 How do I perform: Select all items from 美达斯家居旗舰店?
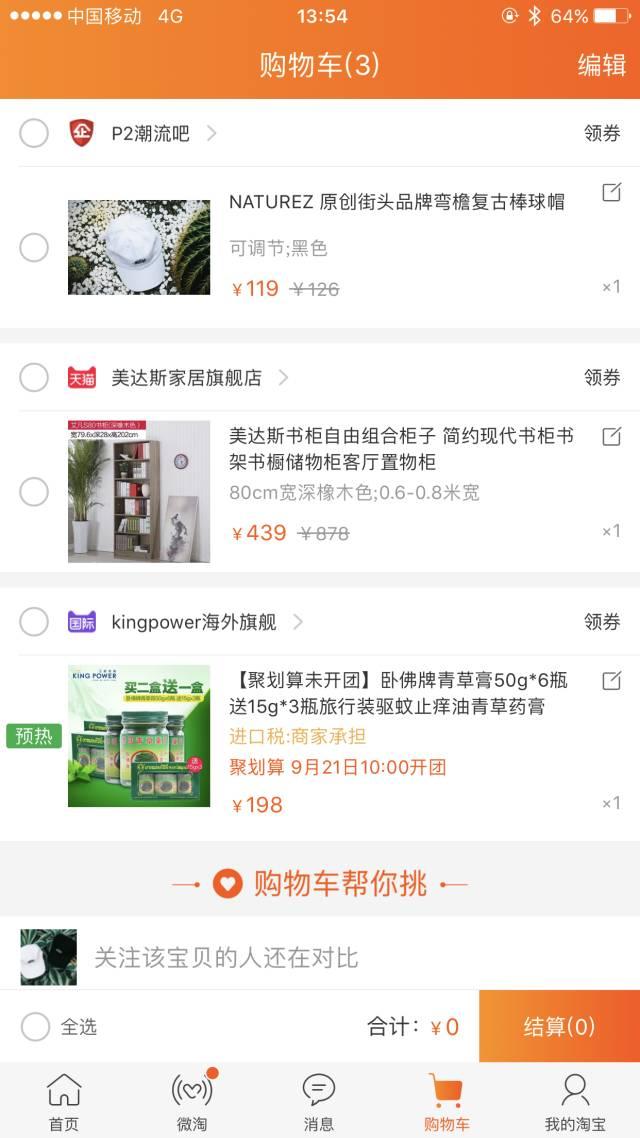pos(34,377)
